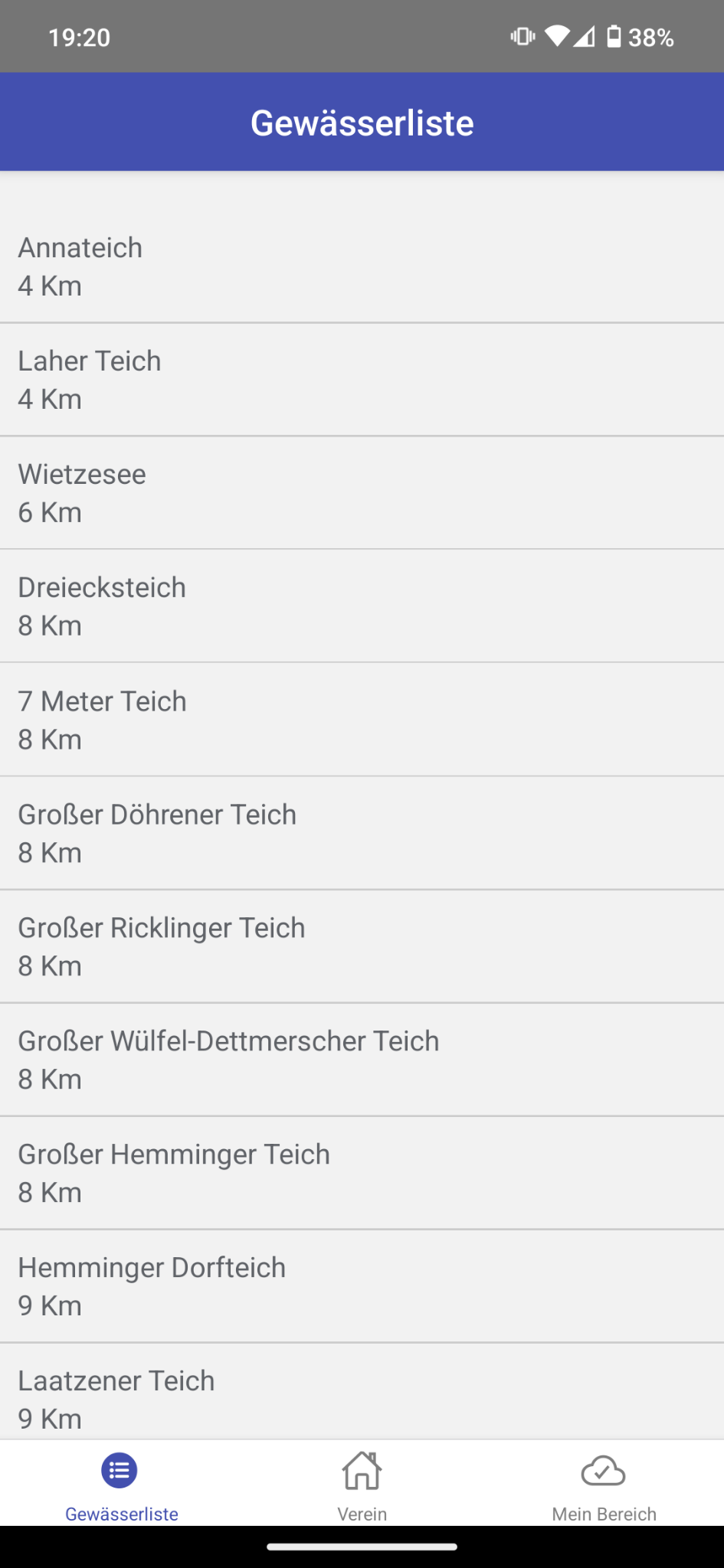Switch to the Verein tab

pyautogui.click(x=362, y=1484)
